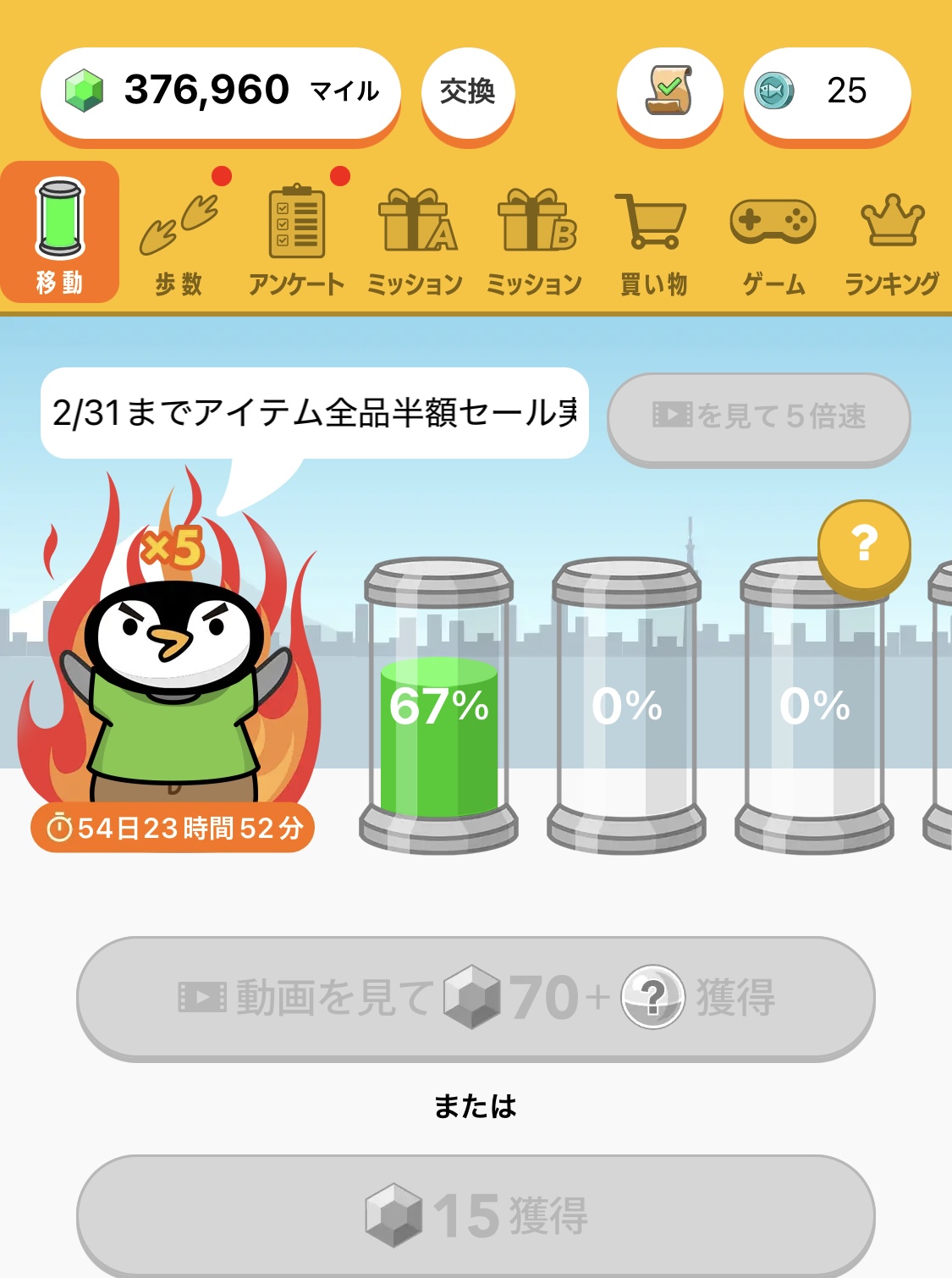Switch to the 移動 tab

[59, 233]
